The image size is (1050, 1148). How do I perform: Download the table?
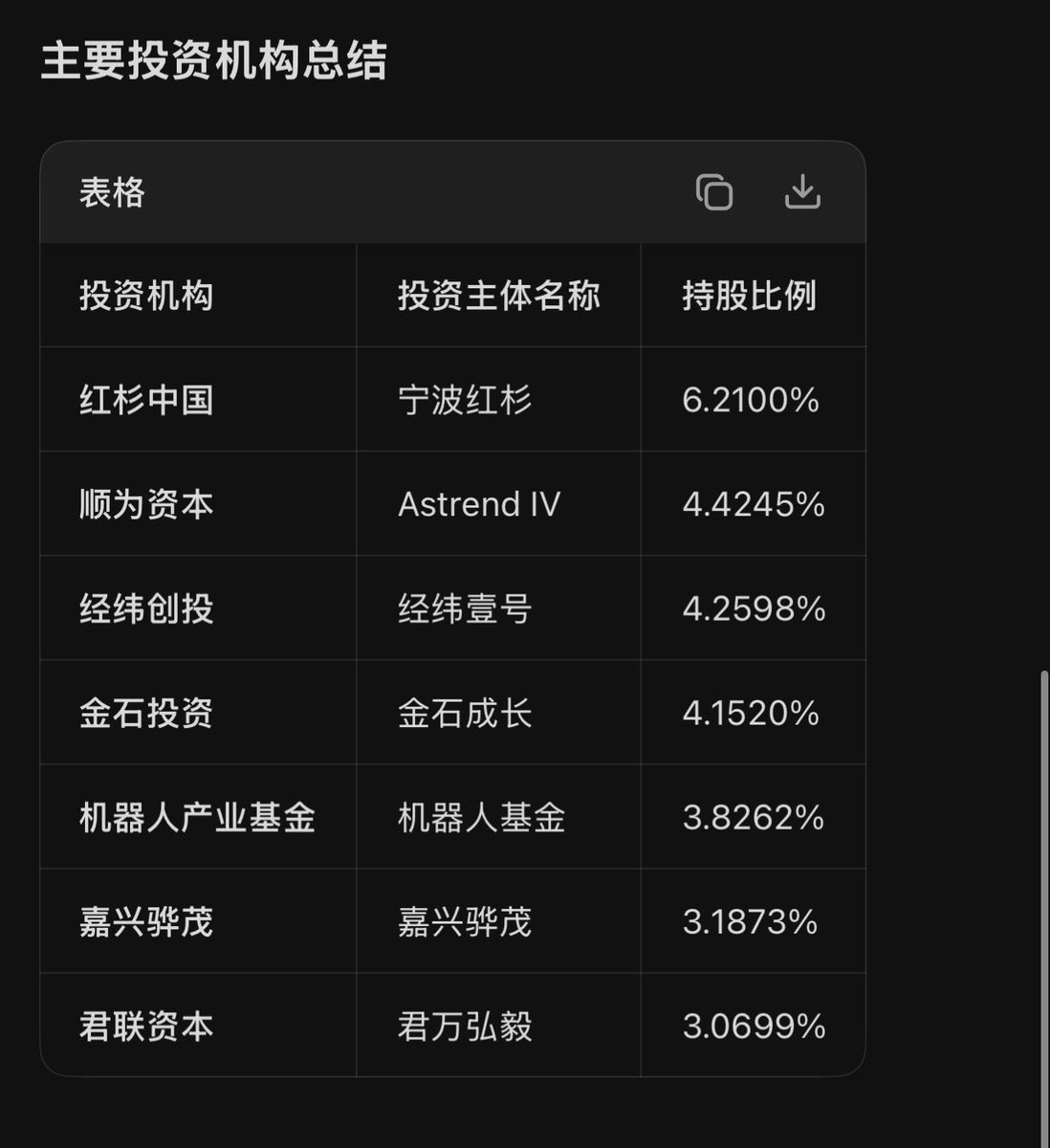tap(802, 192)
